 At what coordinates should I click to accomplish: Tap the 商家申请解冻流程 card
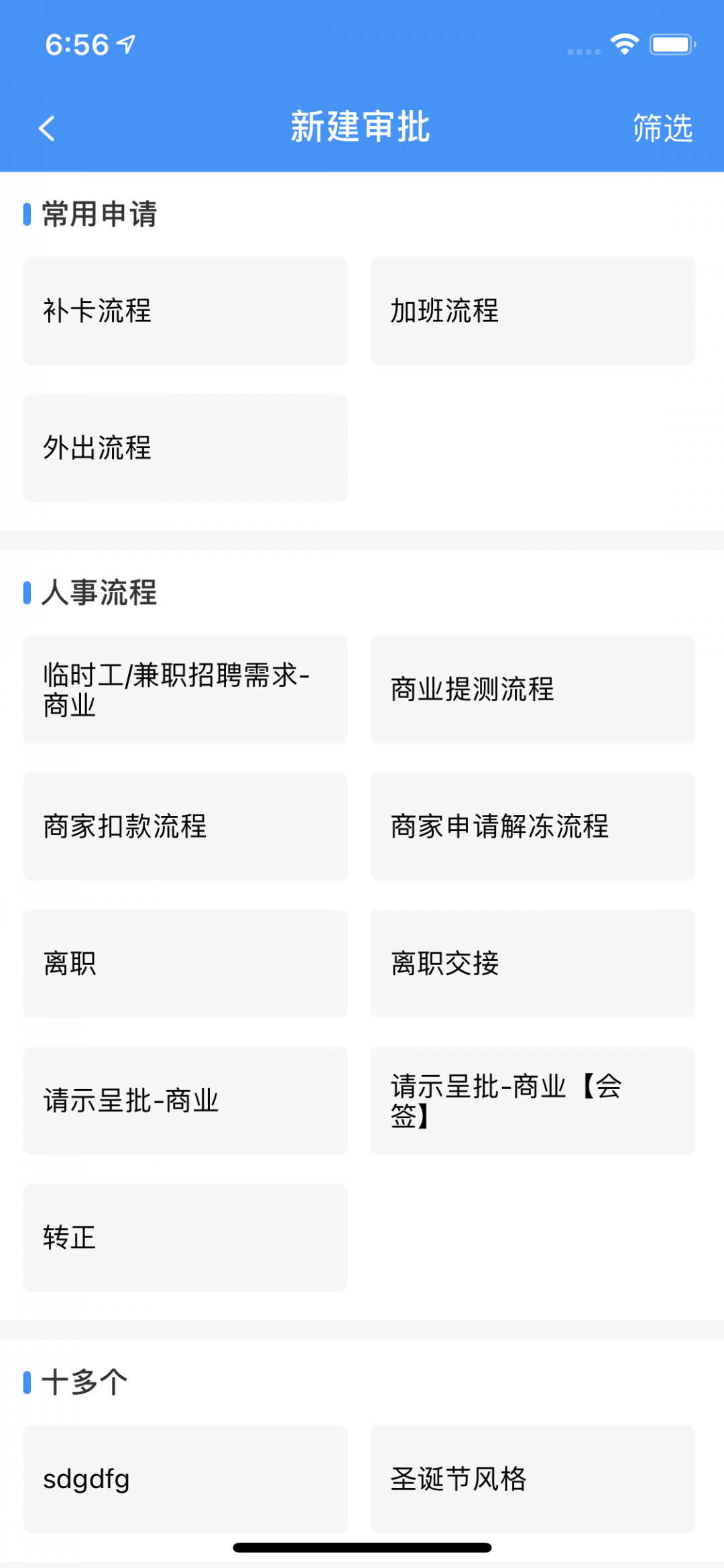(x=532, y=828)
